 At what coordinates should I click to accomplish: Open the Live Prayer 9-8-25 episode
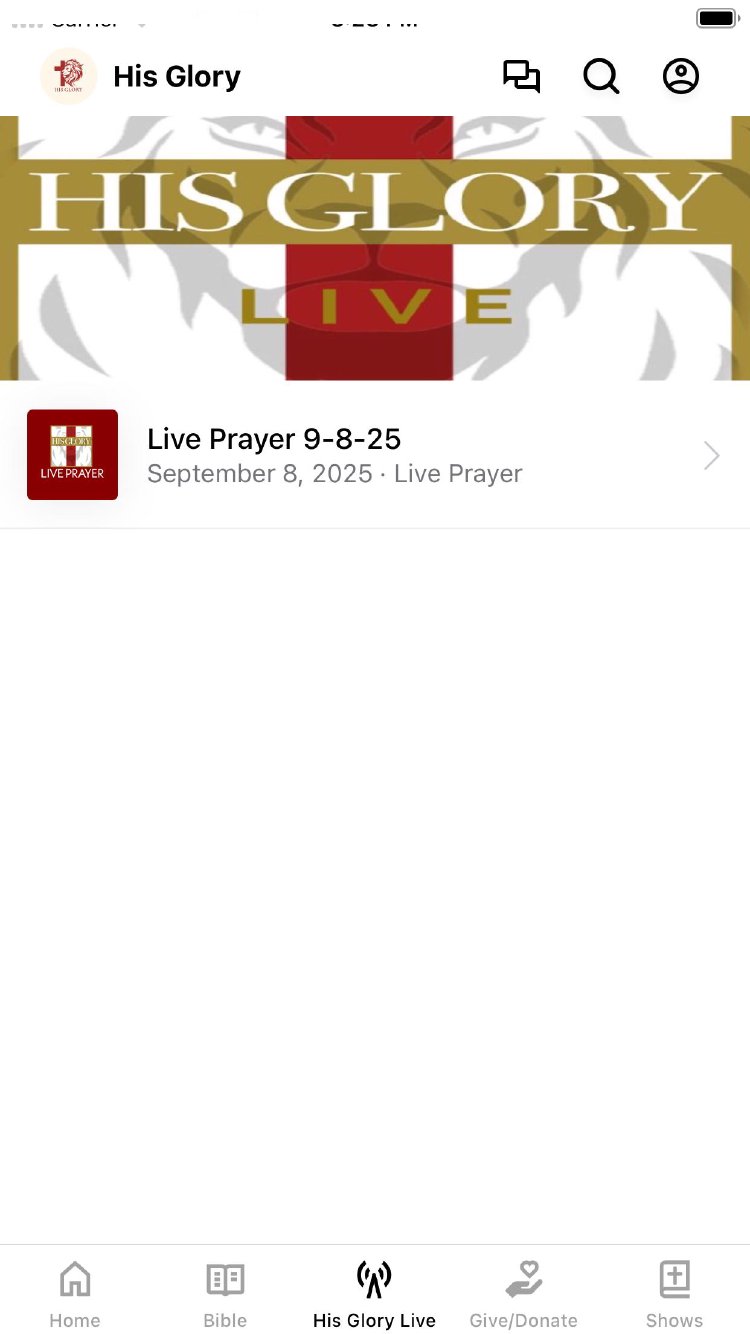pos(375,455)
